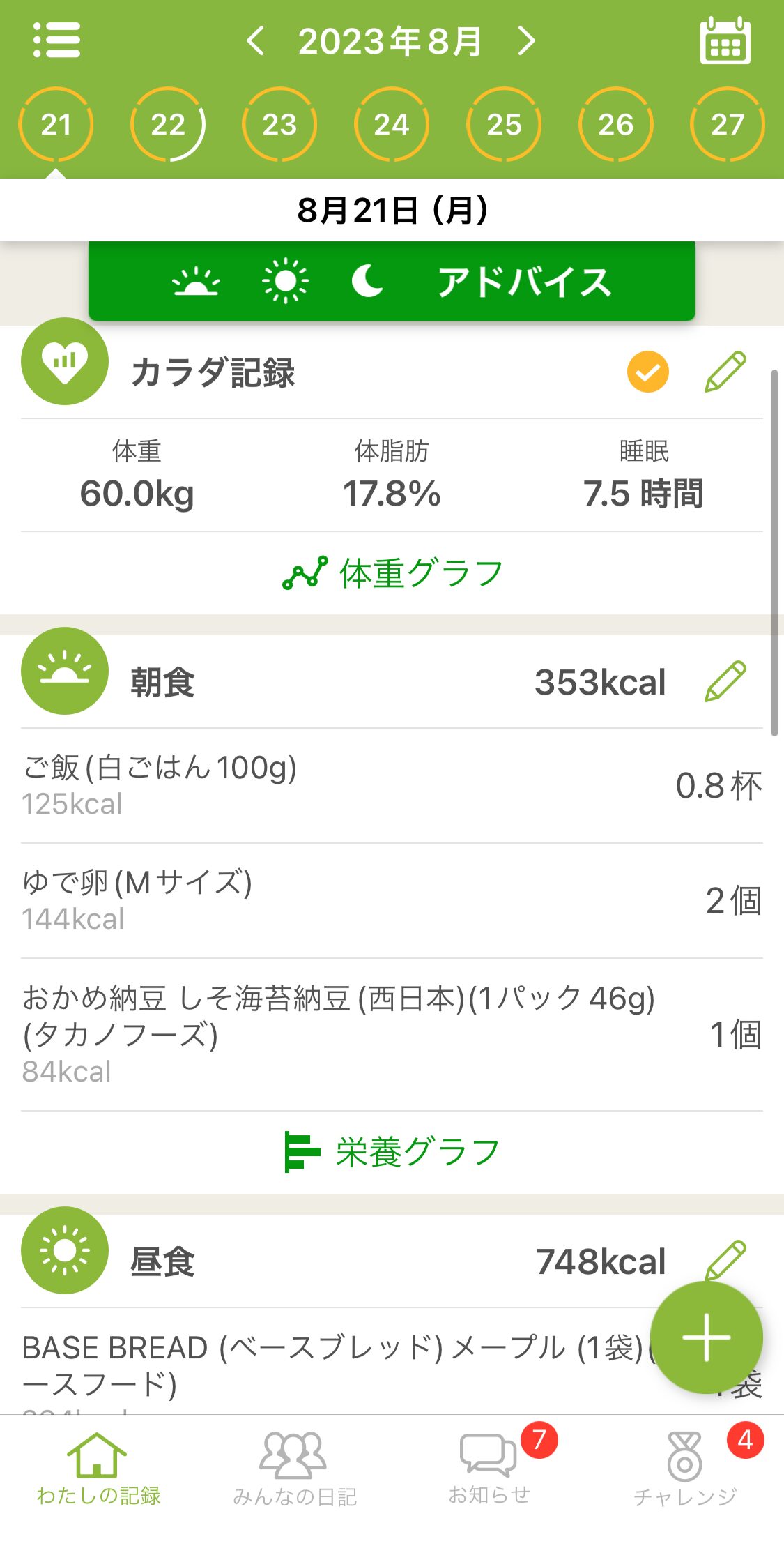Open the ゆで卵 (Mサイズ) item
The width and height of the screenshot is (784, 1555).
pyautogui.click(x=392, y=900)
